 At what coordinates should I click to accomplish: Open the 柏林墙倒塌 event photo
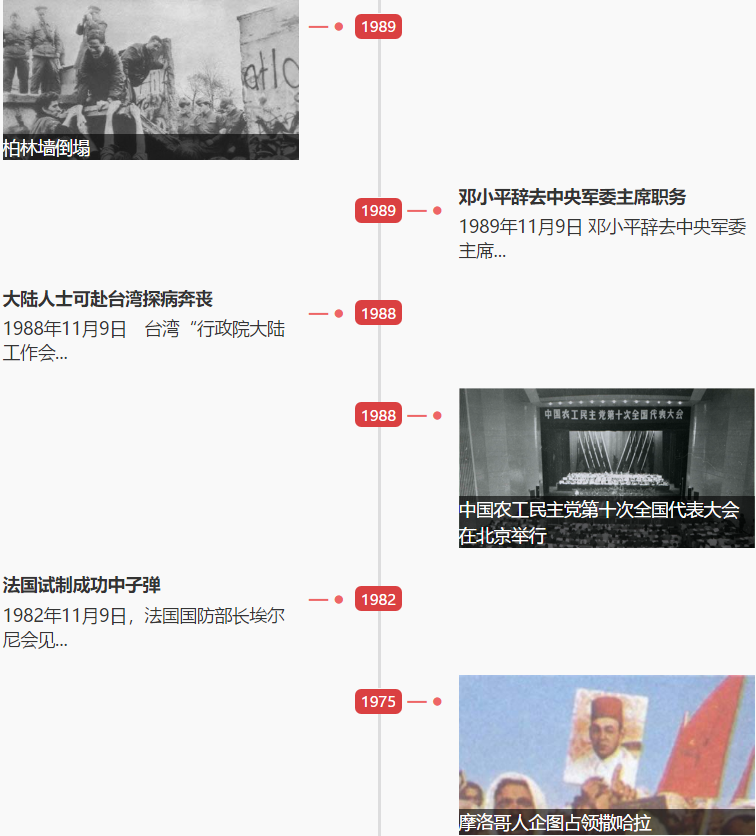150,75
